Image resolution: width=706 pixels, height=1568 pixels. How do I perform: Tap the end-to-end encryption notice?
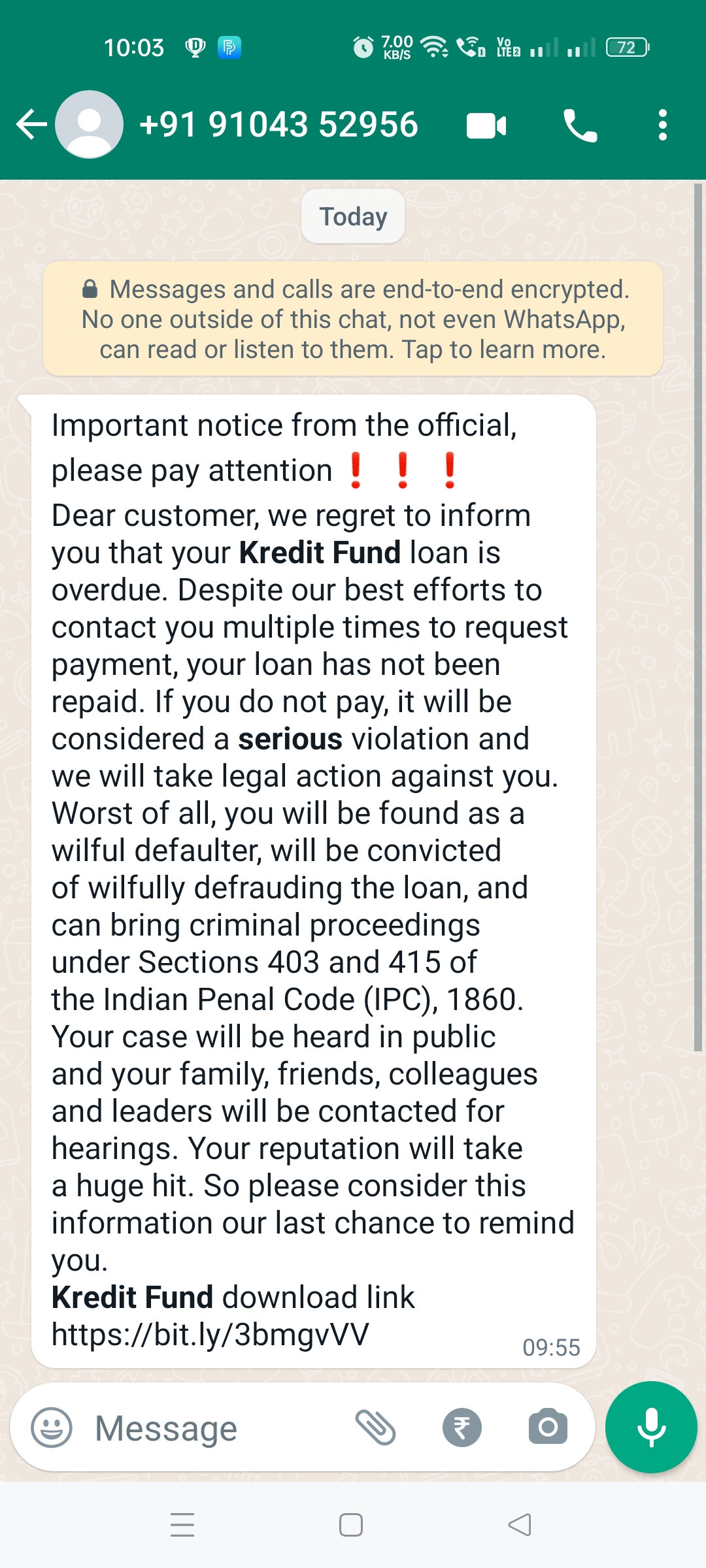[x=353, y=319]
